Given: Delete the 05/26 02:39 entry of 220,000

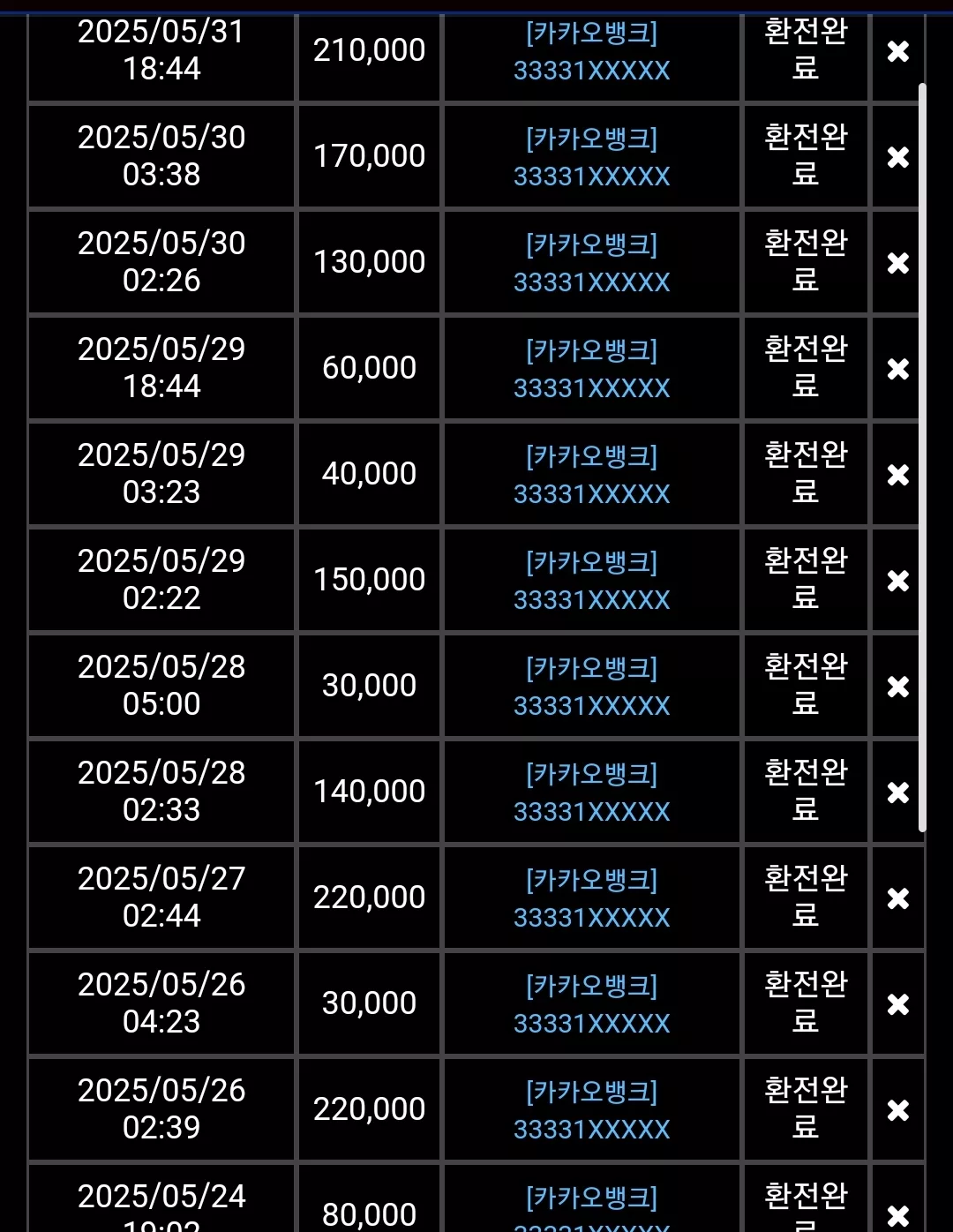Looking at the screenshot, I should [x=898, y=1110].
